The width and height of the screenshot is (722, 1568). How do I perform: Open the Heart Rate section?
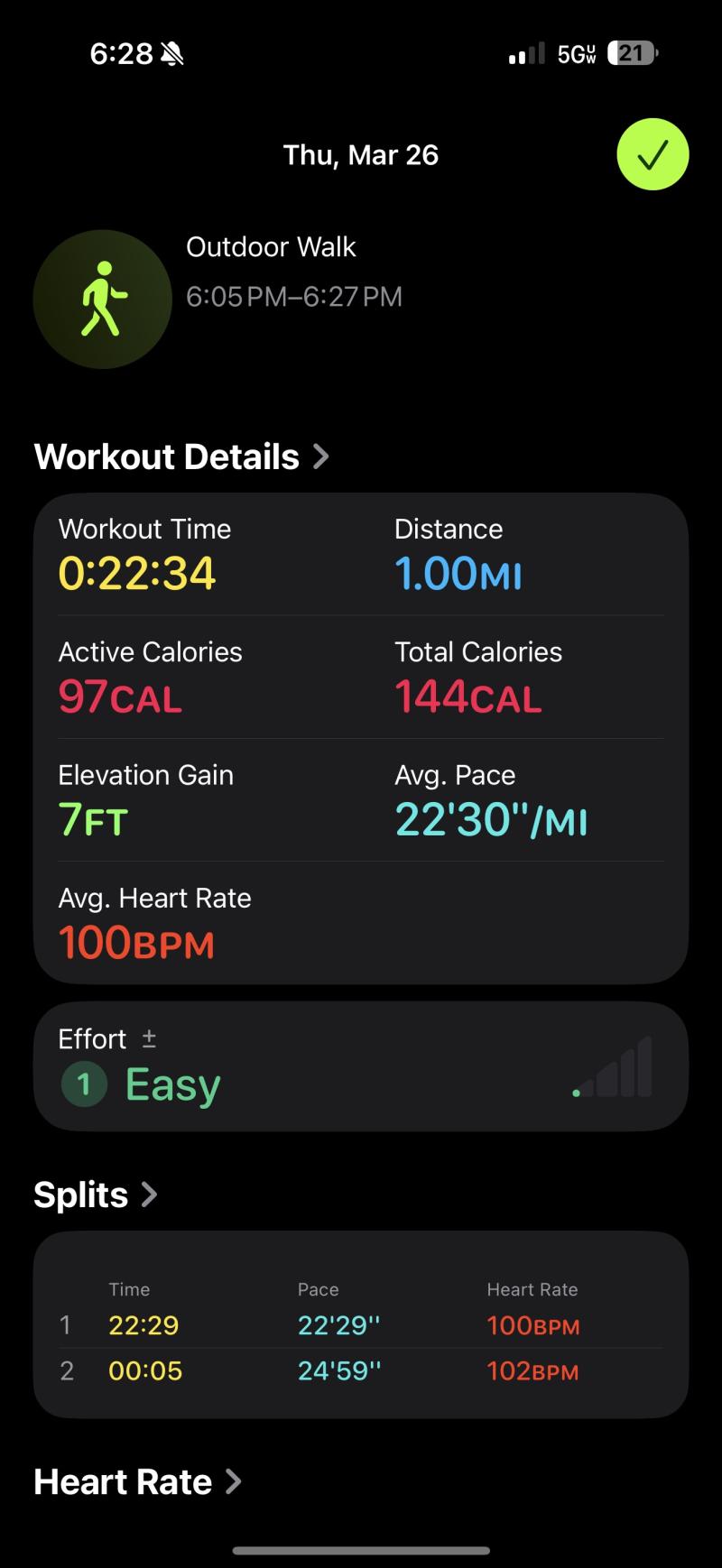pos(137,1482)
